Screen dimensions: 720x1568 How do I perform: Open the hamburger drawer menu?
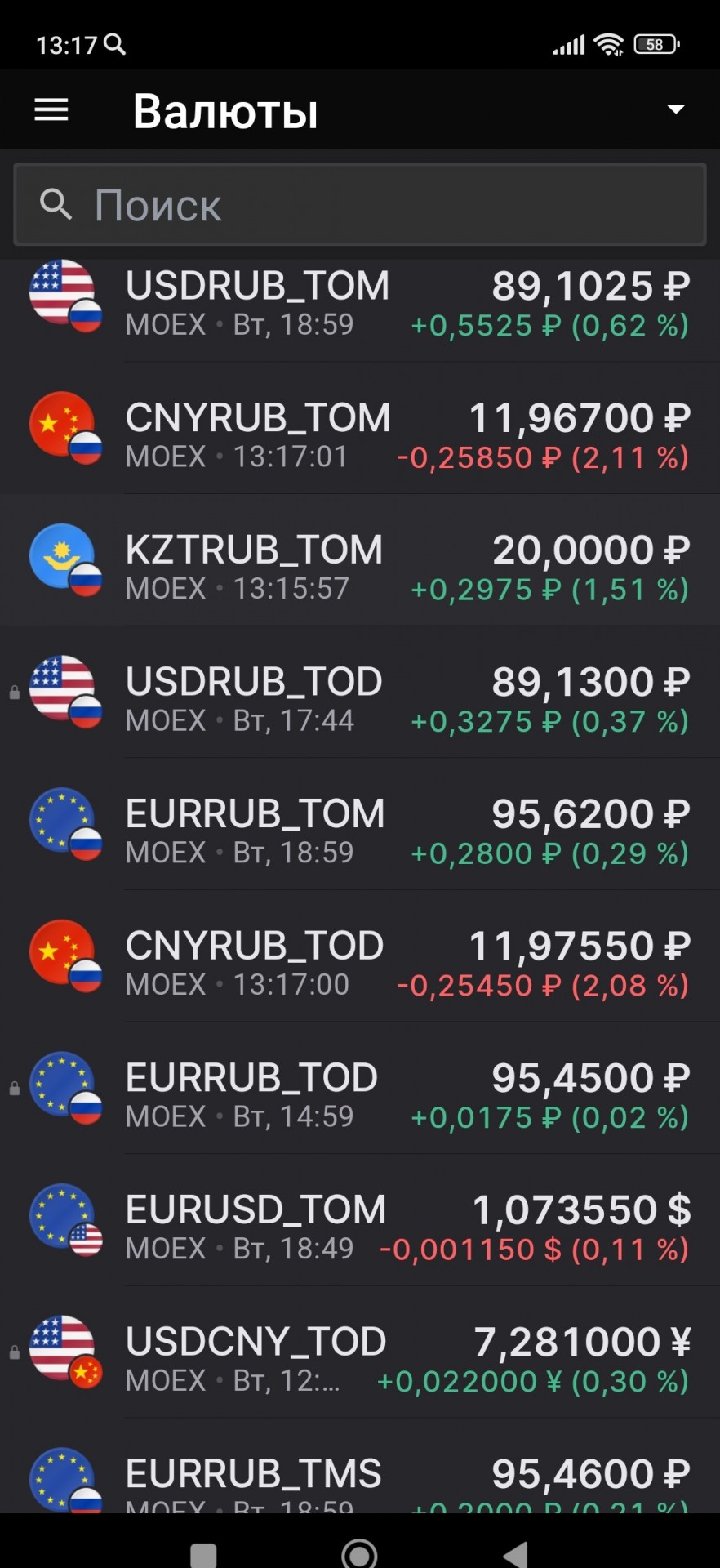click(x=51, y=109)
